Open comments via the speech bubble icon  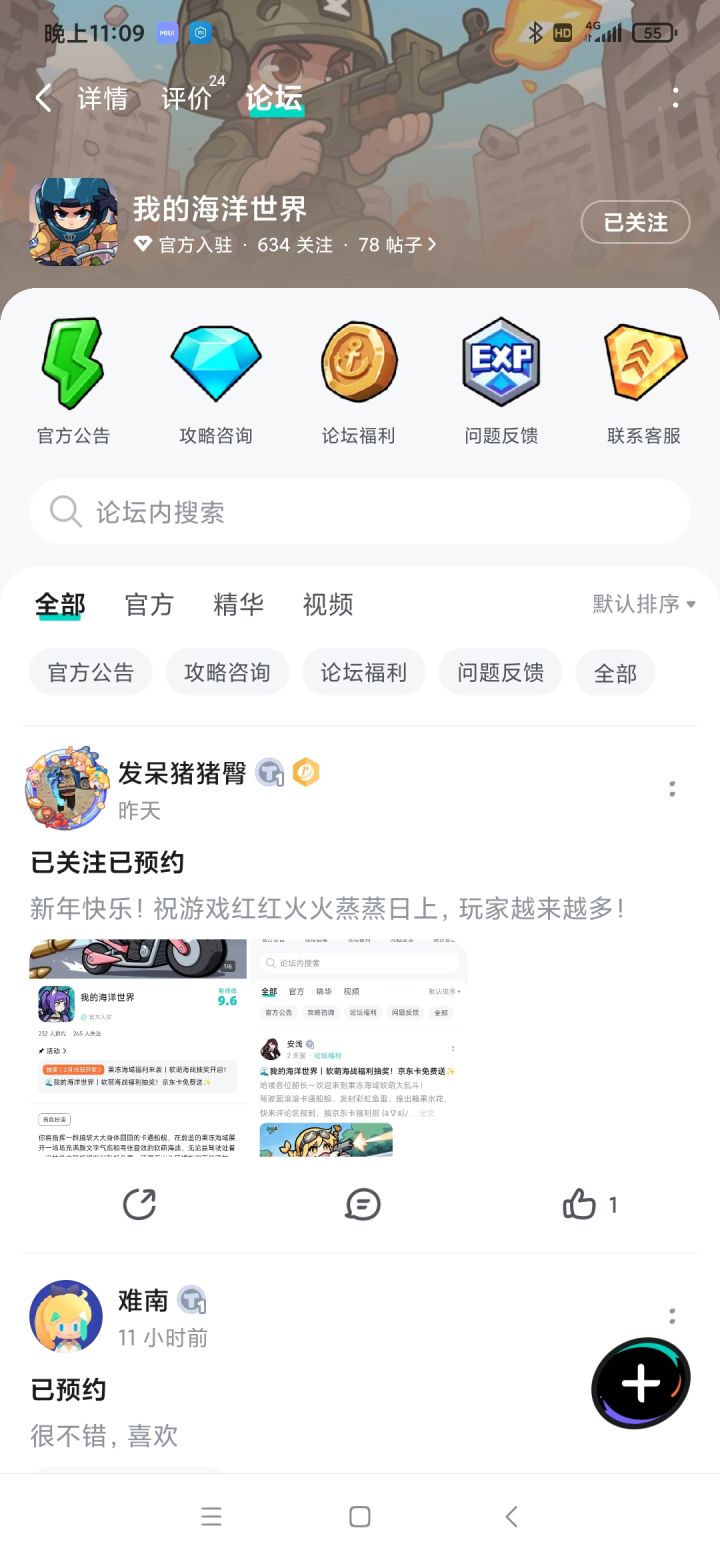(x=363, y=1204)
